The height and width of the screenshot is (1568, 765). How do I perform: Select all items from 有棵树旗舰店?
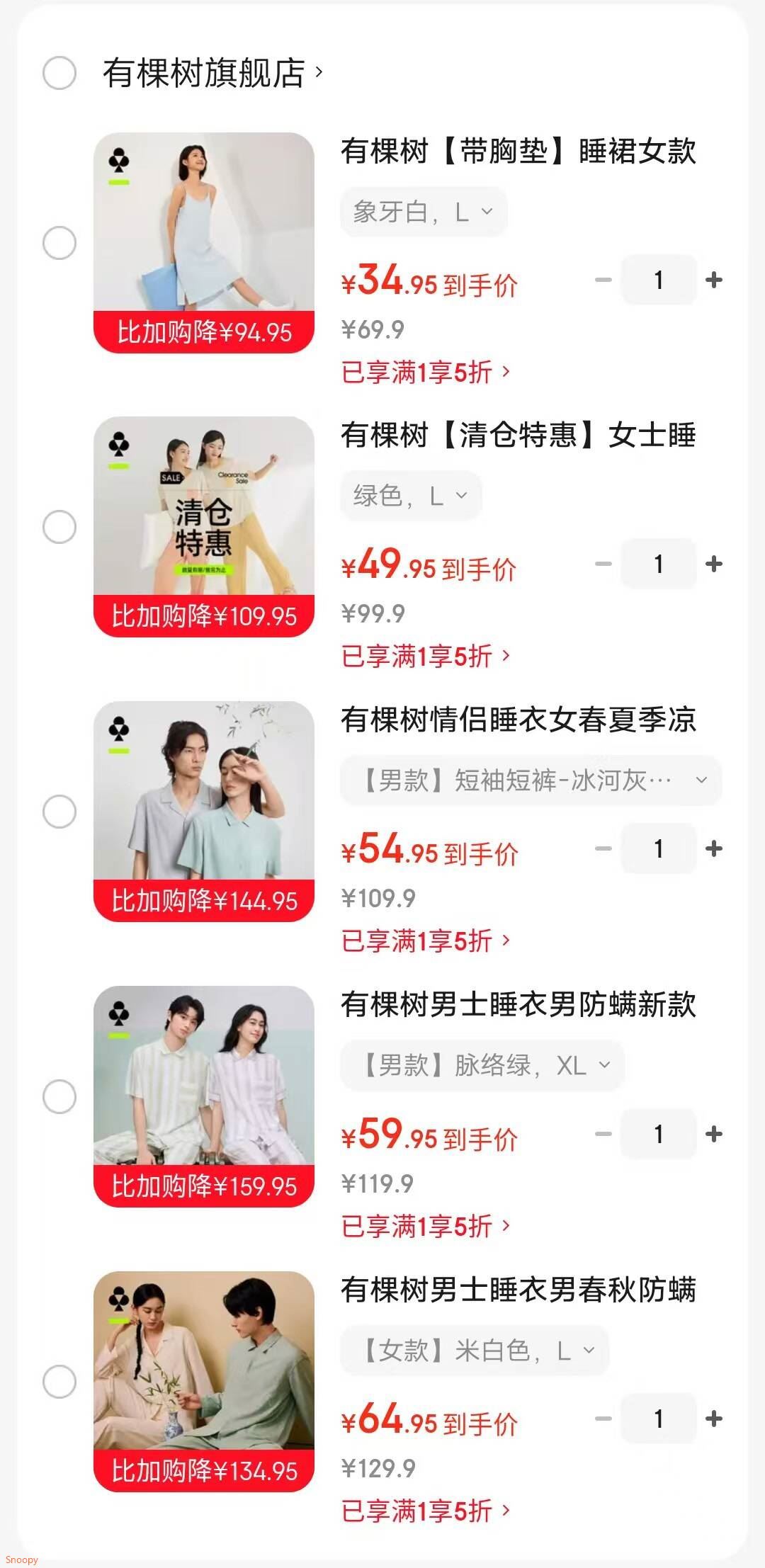59,73
